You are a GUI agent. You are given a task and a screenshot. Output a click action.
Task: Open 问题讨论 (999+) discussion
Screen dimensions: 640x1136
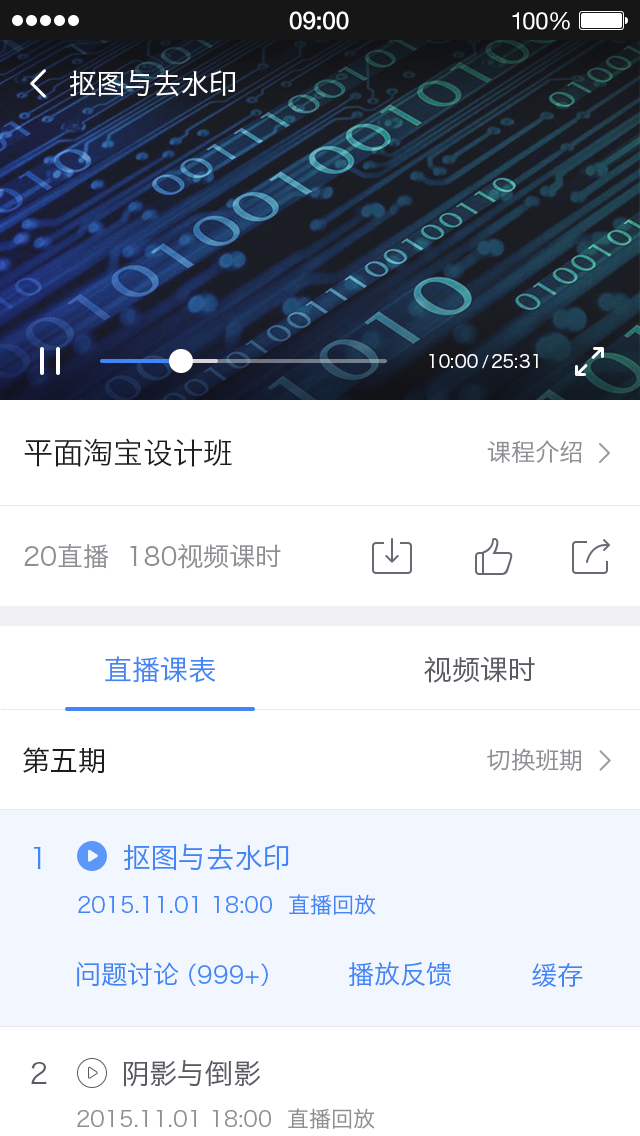point(173,975)
